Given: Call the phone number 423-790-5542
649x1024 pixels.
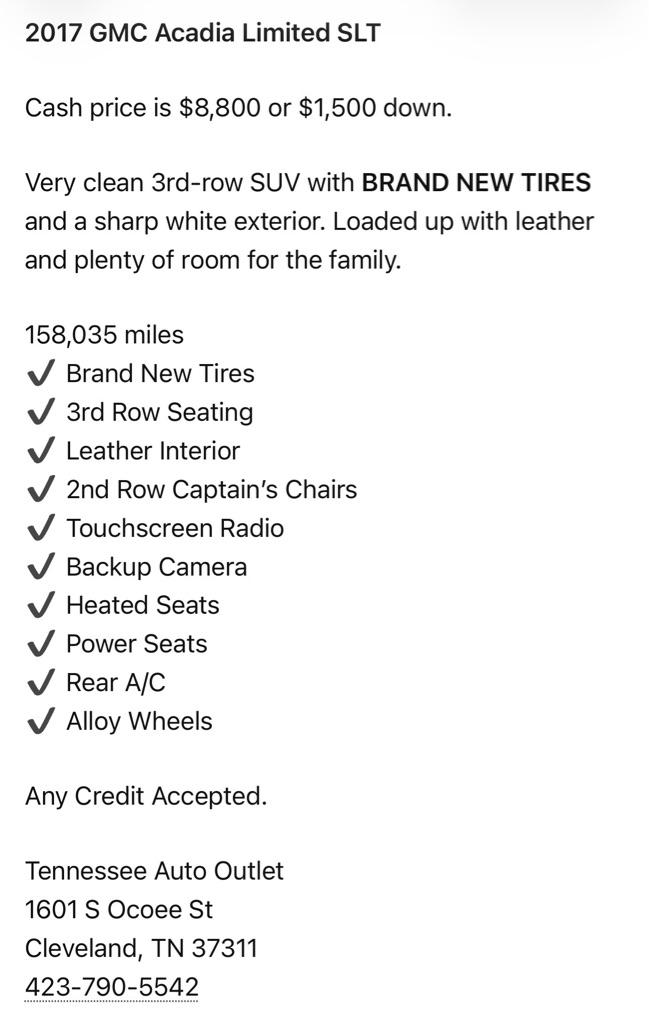Looking at the screenshot, I should pyautogui.click(x=112, y=986).
